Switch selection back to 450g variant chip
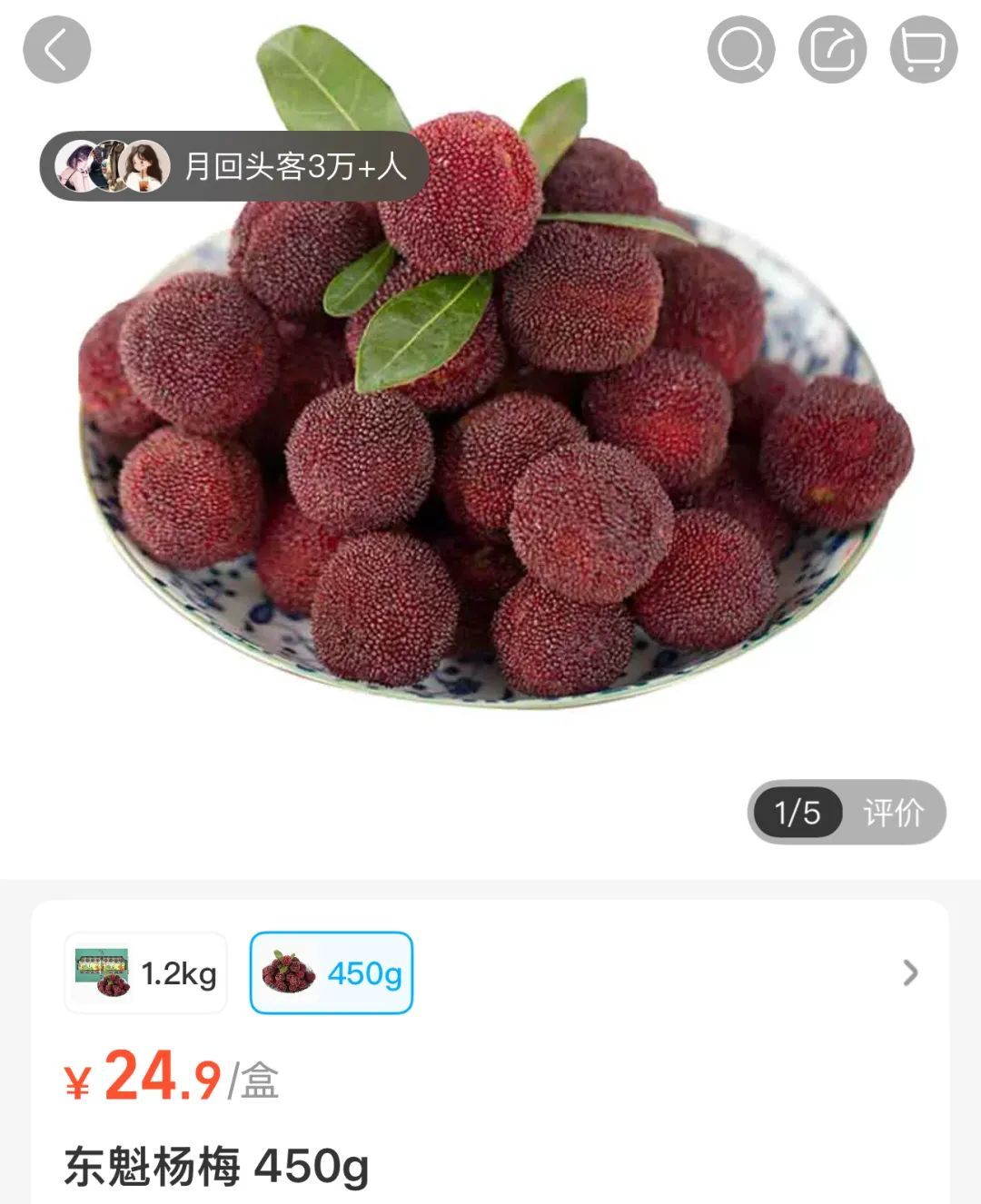The image size is (981, 1204). (x=332, y=972)
